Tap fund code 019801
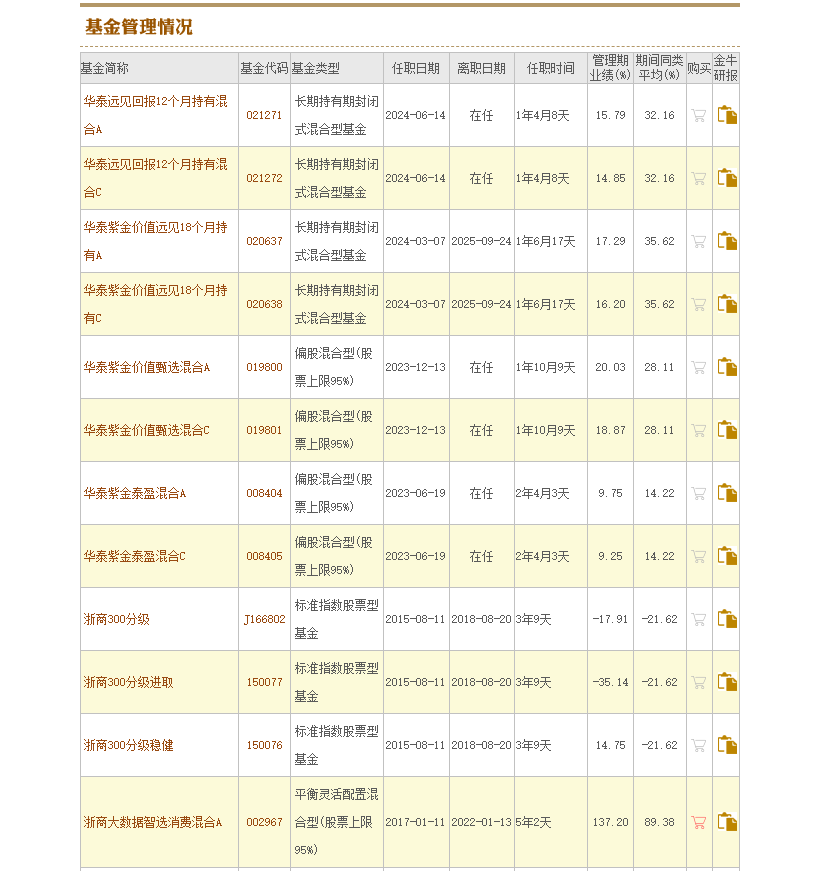The image size is (821, 871). [x=264, y=430]
